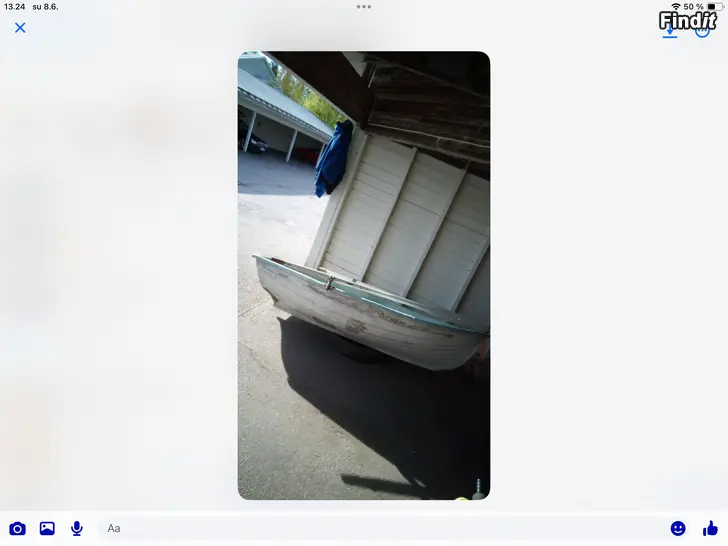Viewport: 728px width, 546px height.
Task: Open the photo gallery picker
Action: tap(47, 528)
